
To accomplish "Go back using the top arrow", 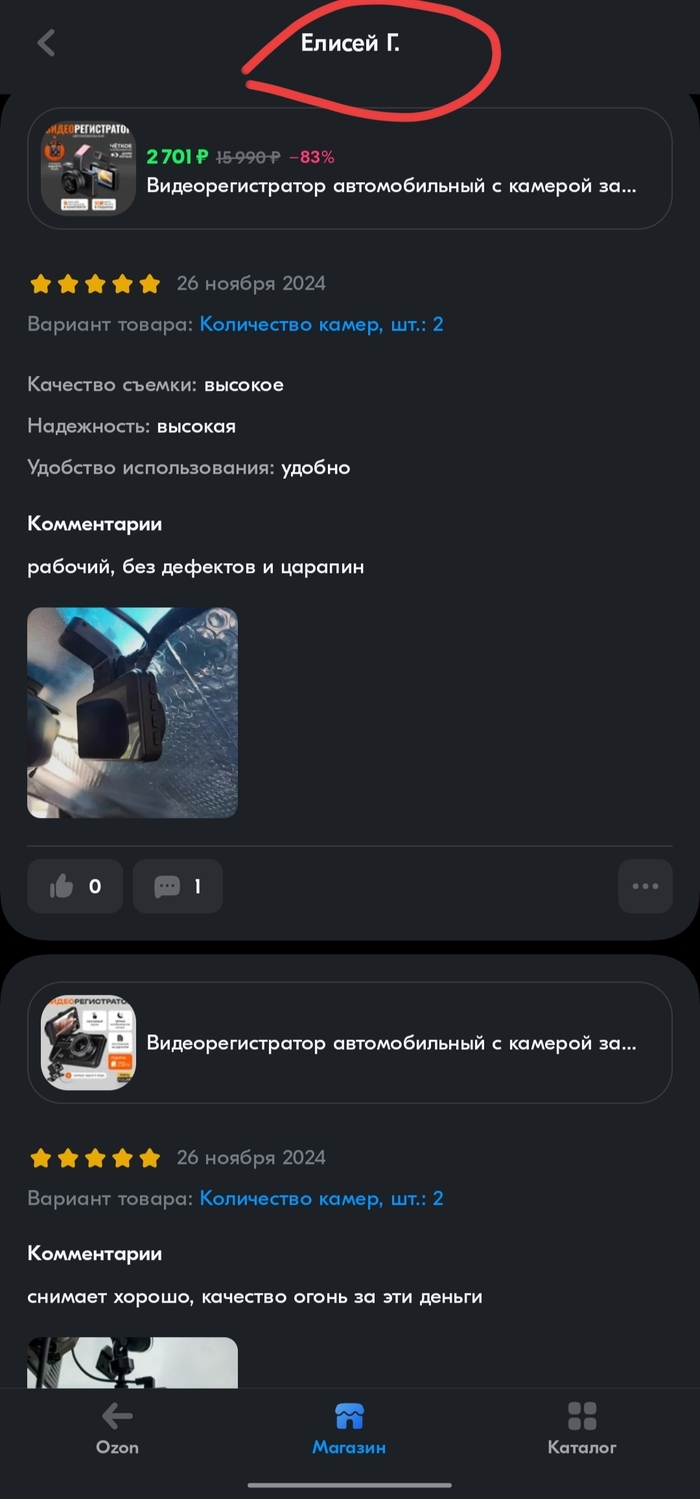I will pyautogui.click(x=46, y=43).
